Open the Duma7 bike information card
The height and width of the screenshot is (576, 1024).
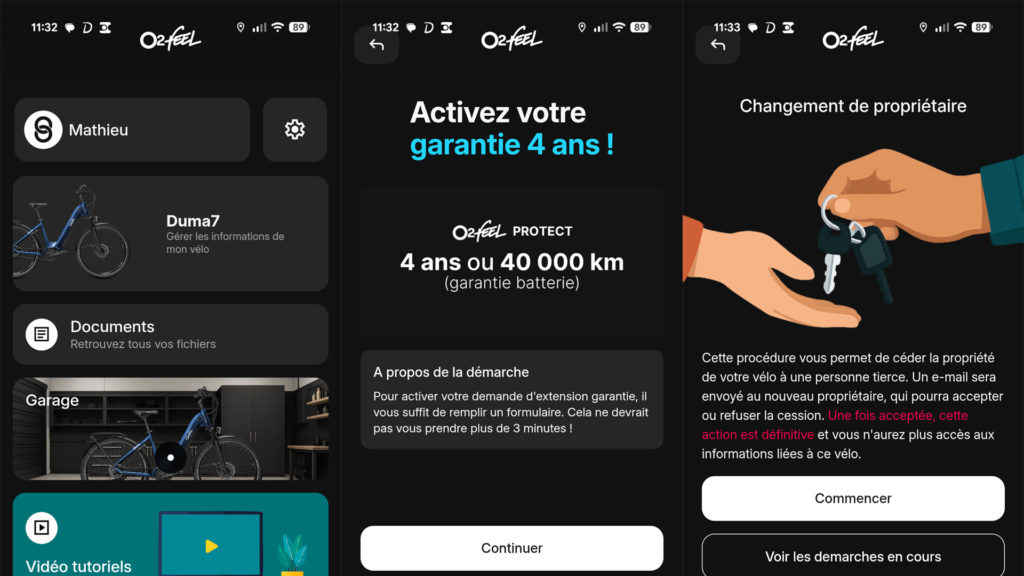click(170, 234)
